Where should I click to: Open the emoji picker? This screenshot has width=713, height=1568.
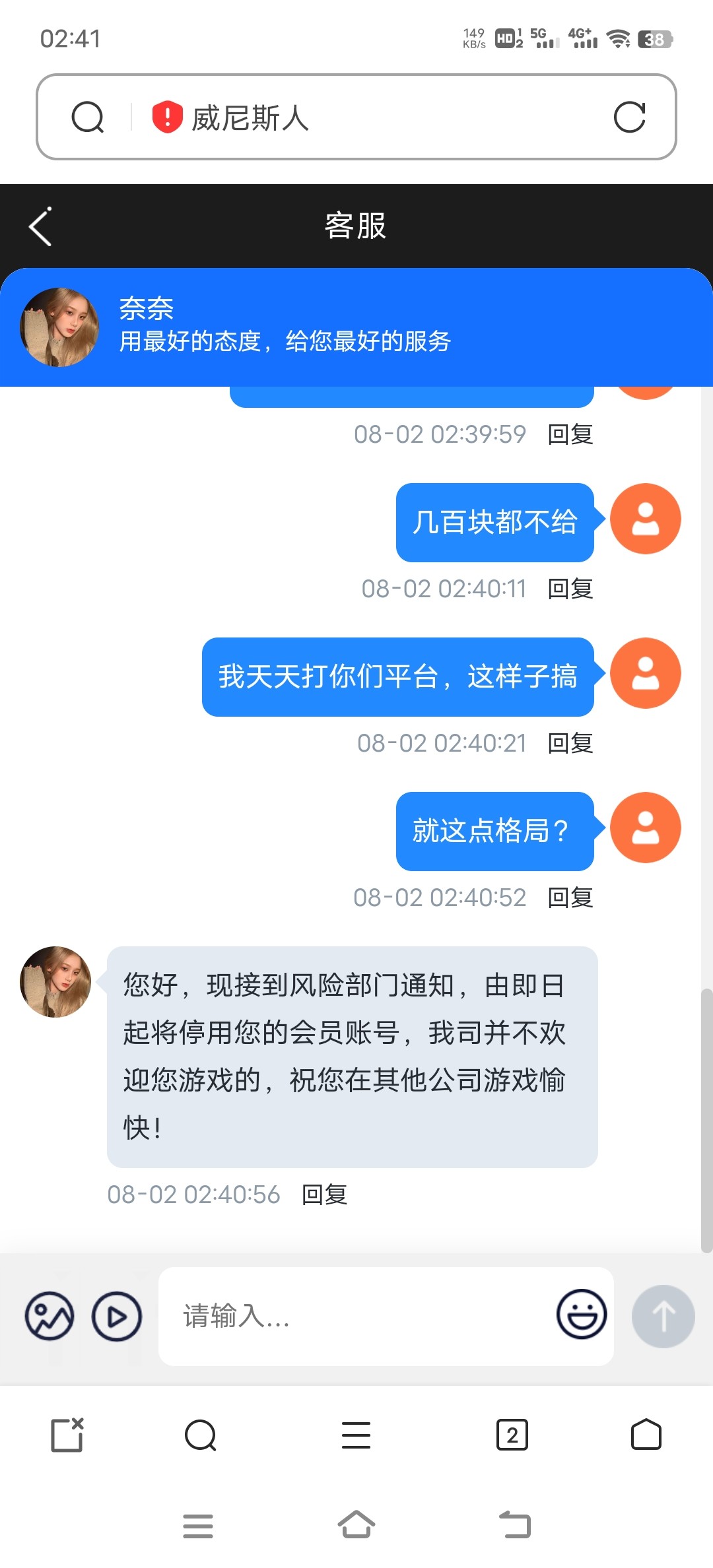point(581,1315)
